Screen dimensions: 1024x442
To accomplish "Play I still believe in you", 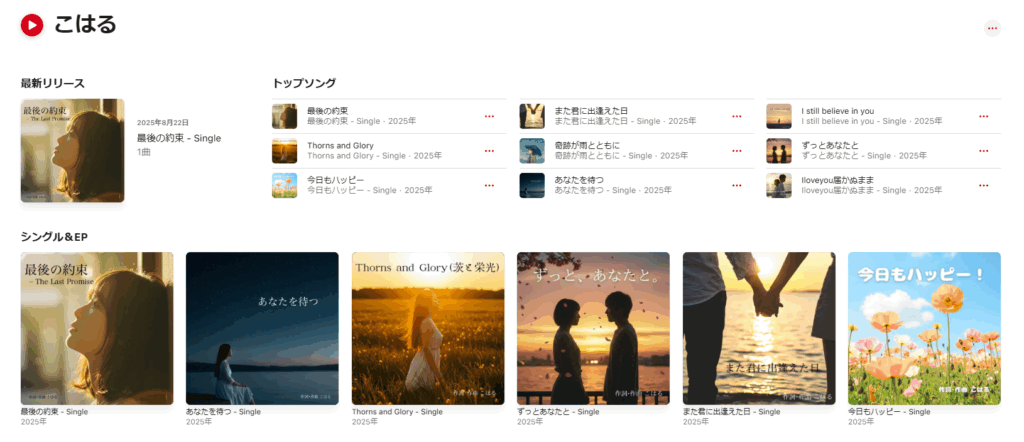I will pos(779,116).
